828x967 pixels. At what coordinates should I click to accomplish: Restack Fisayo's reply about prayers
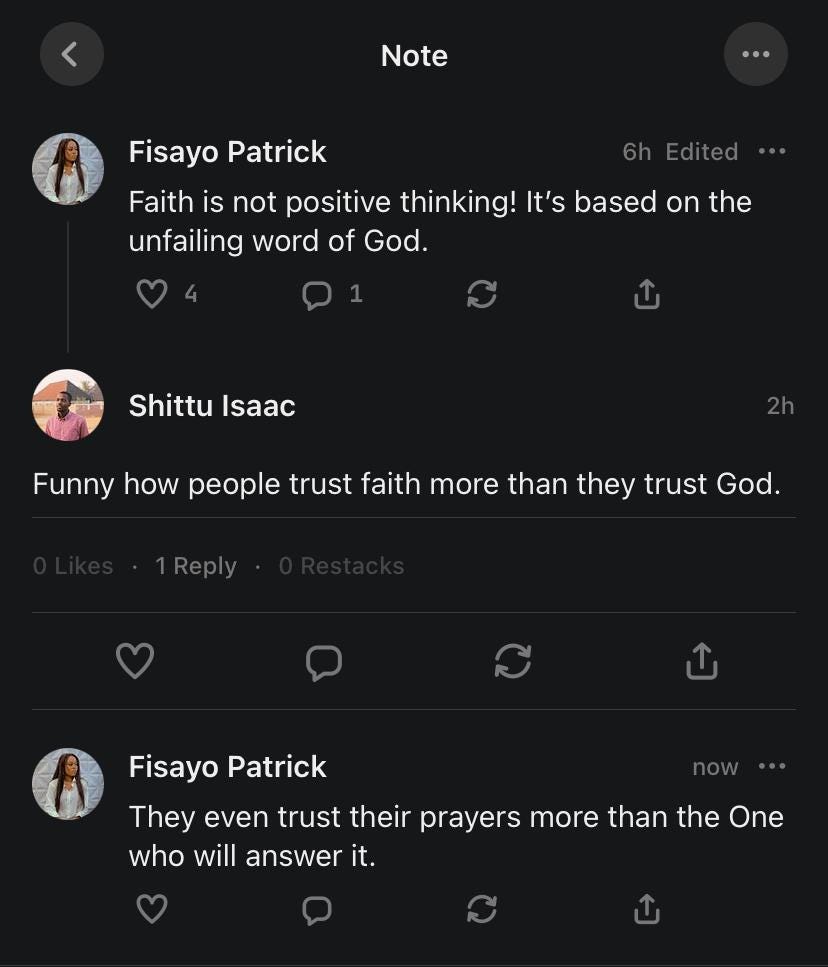tap(482, 909)
